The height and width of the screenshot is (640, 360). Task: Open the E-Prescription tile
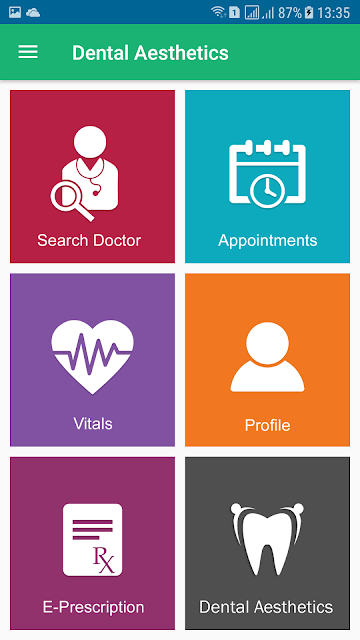93,543
